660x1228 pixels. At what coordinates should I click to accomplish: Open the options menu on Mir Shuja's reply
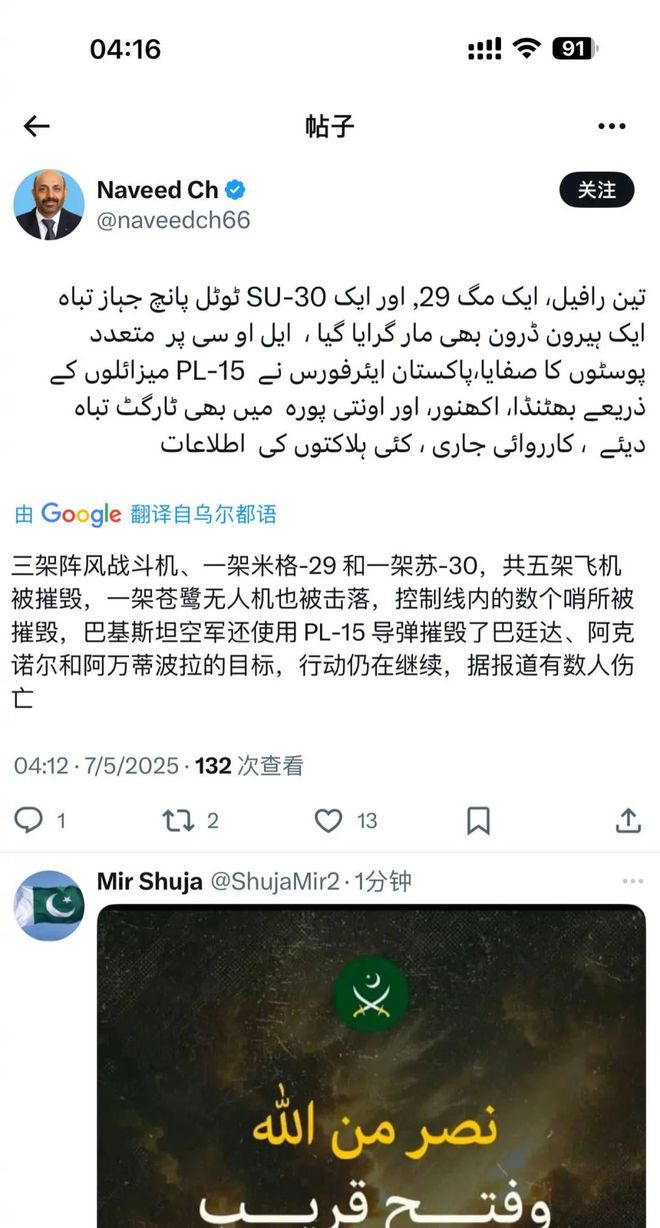pos(632,882)
